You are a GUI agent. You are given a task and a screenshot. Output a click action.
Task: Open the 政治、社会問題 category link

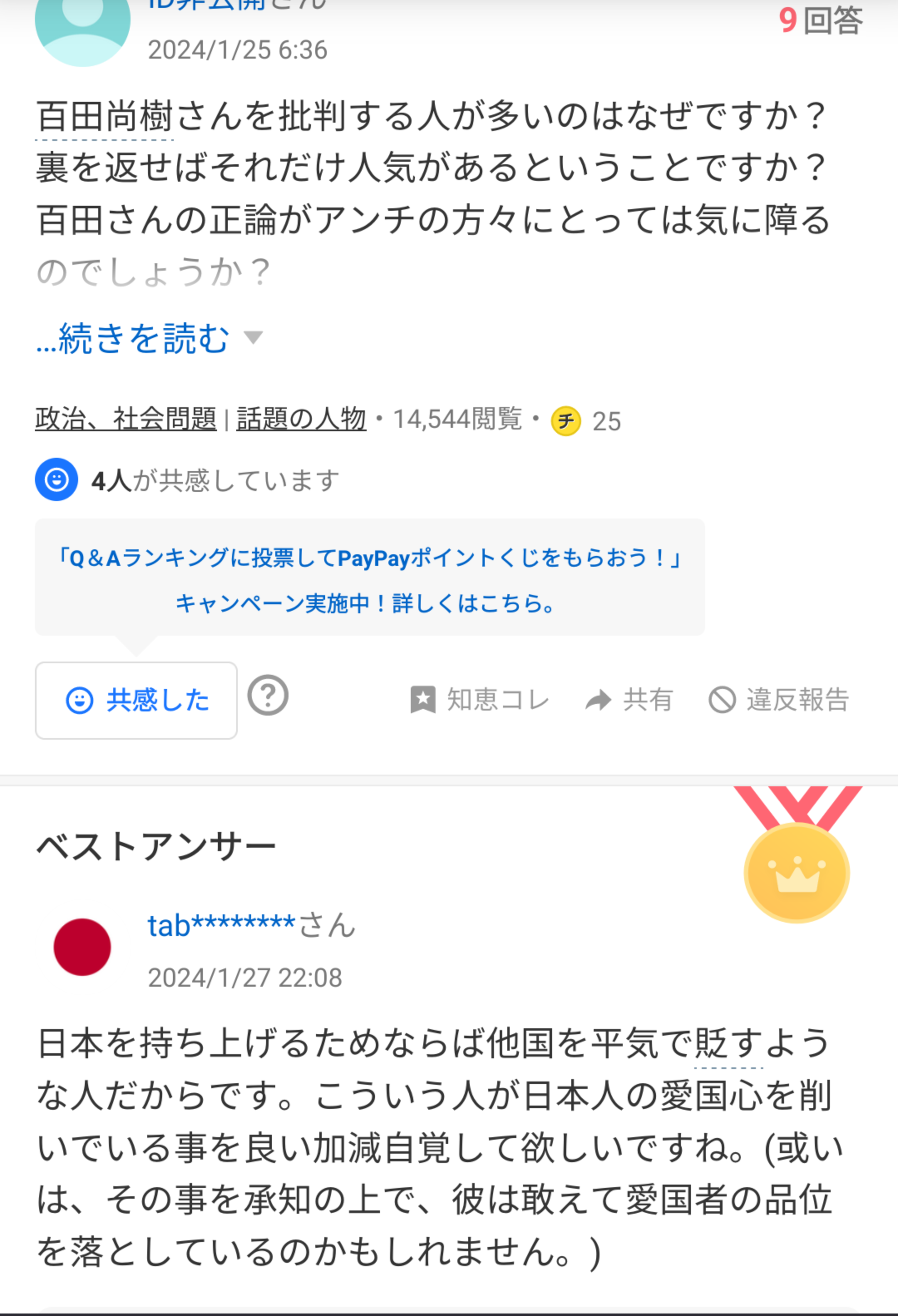click(x=126, y=419)
